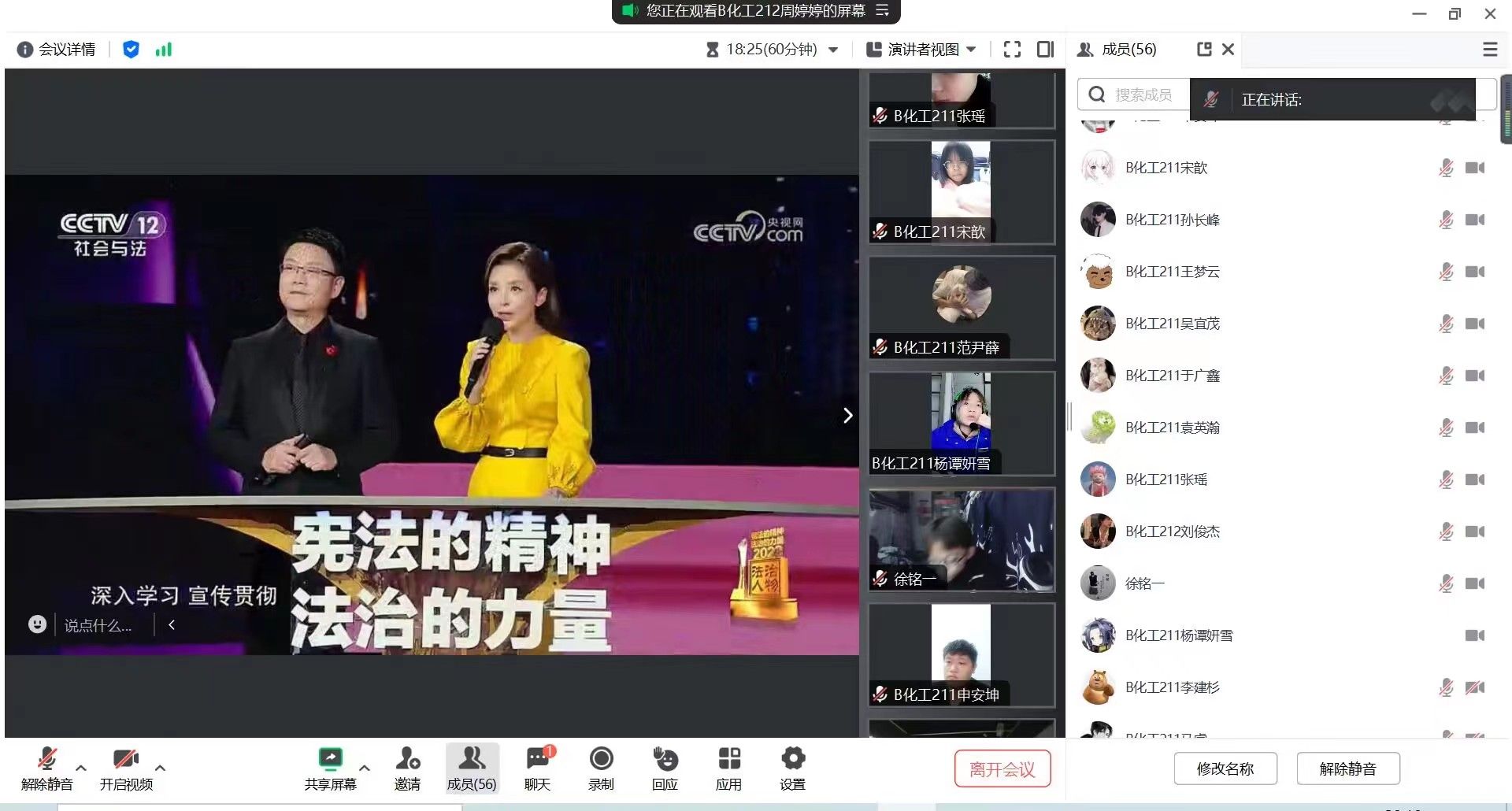Toggle the 成员(56) members panel
Viewport: 1512px width, 811px height.
tap(472, 768)
